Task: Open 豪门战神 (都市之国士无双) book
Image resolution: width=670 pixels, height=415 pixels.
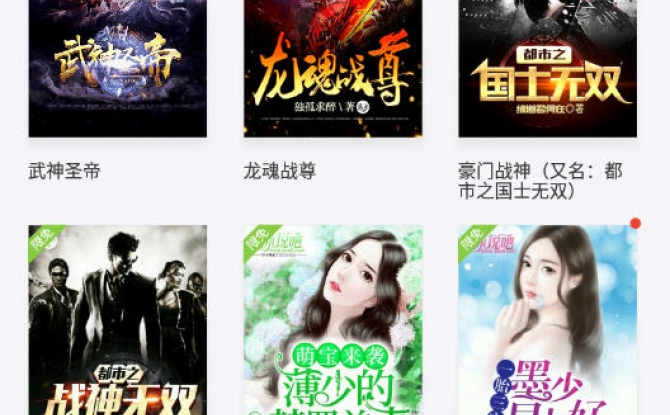Action: [547, 68]
